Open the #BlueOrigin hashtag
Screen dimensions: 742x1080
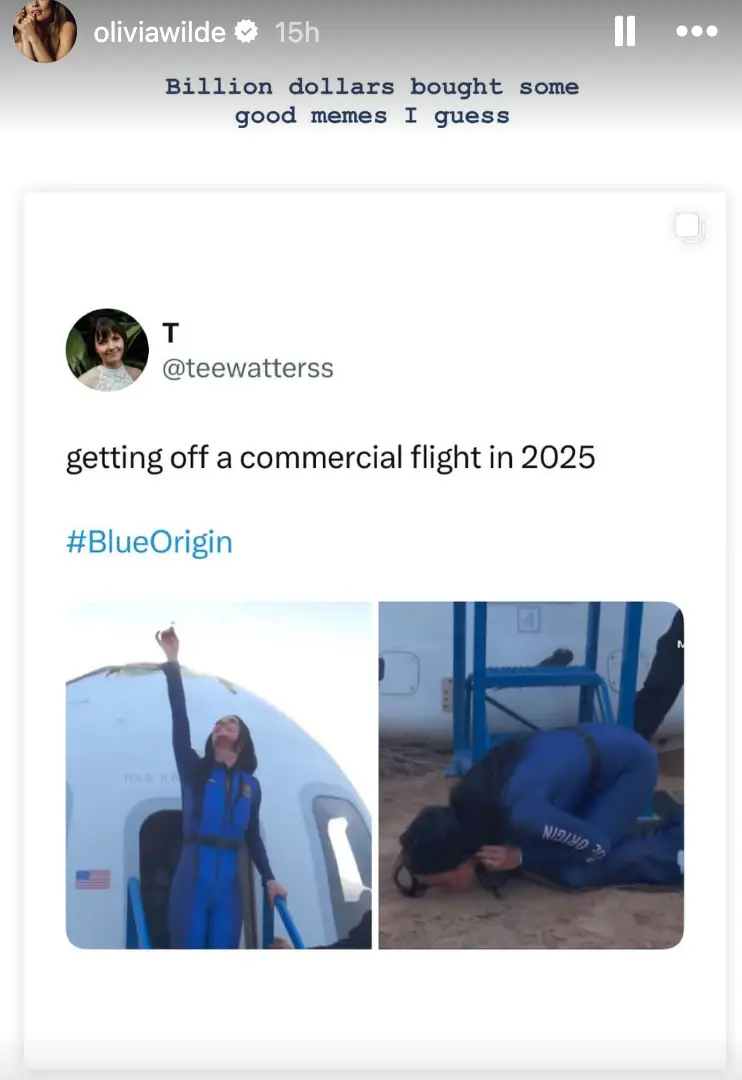tap(148, 541)
